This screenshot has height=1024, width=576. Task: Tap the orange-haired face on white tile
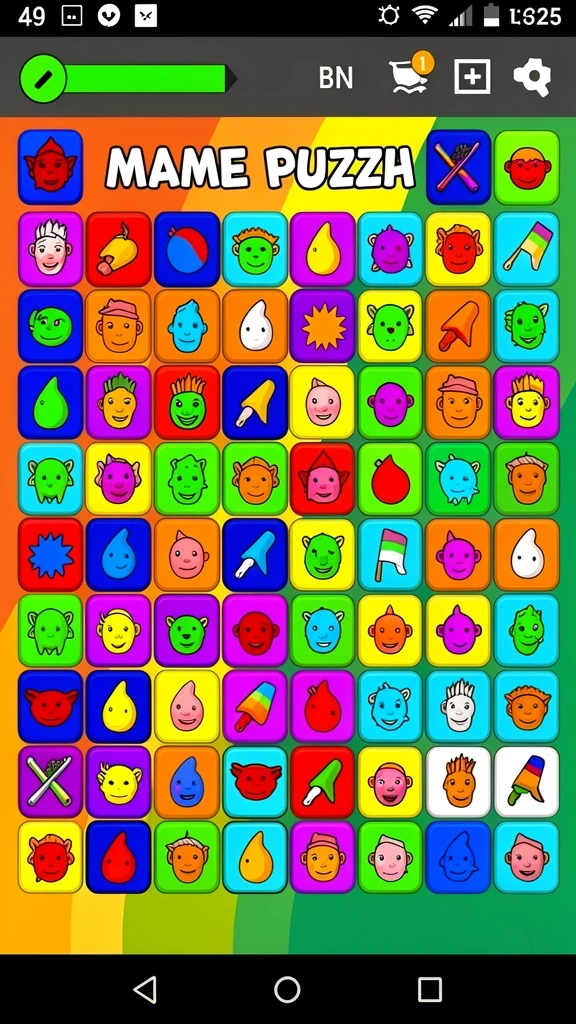(458, 782)
